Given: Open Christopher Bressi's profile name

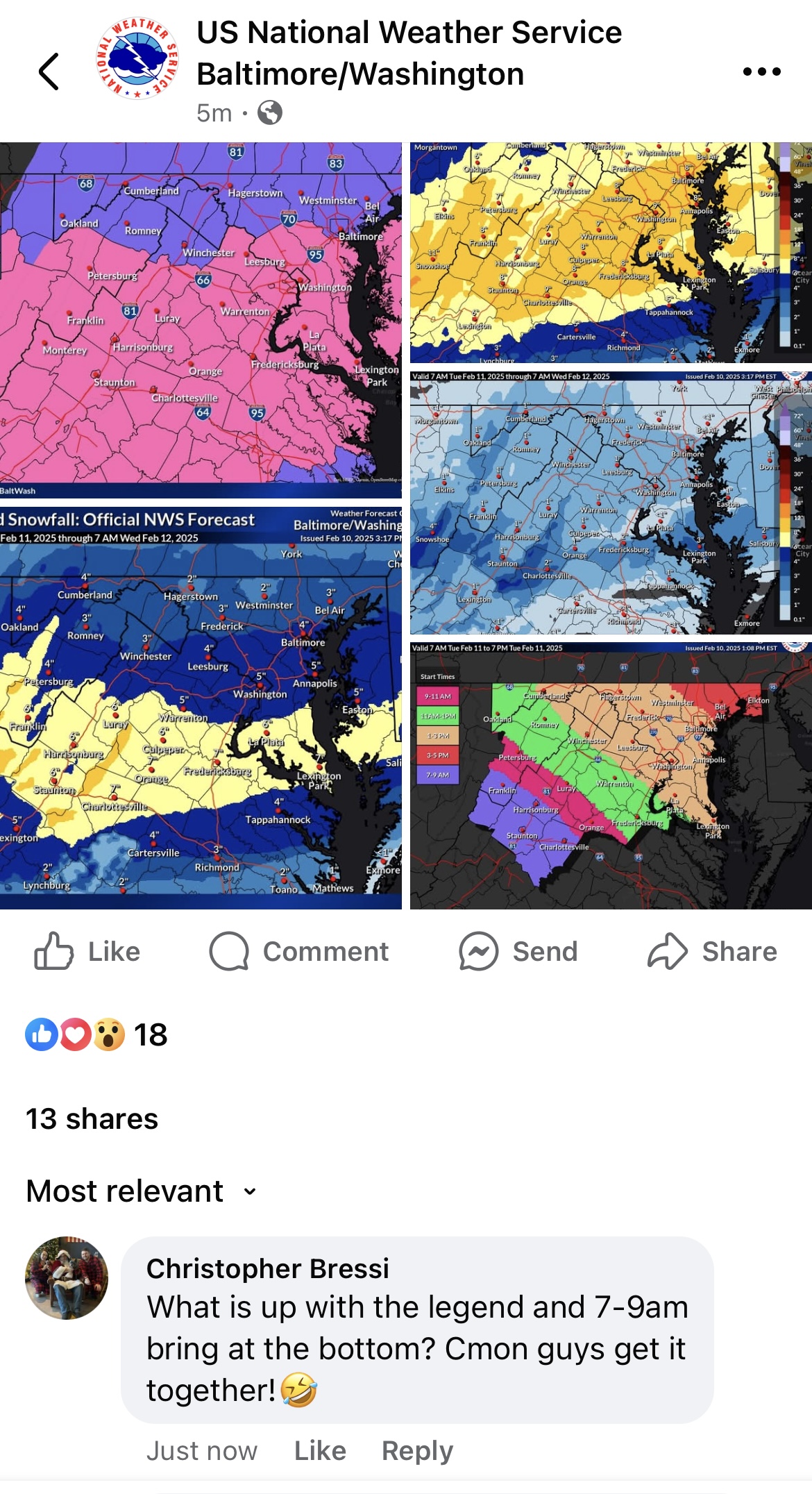Looking at the screenshot, I should coord(267,1268).
